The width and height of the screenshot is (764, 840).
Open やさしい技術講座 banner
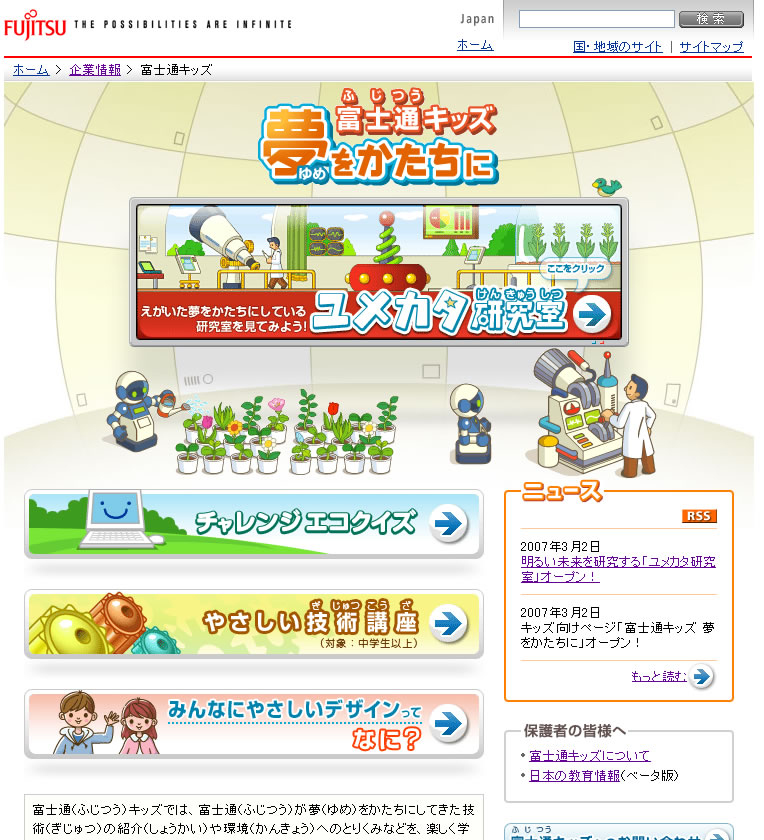point(253,624)
